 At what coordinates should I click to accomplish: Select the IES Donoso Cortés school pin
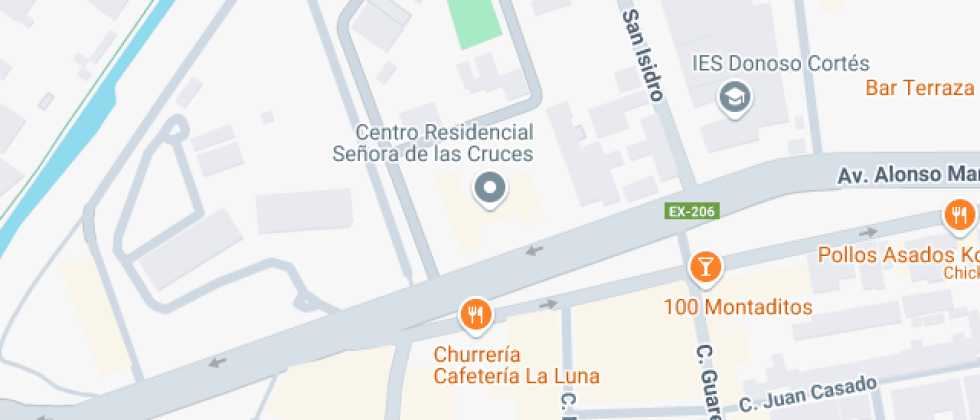734,99
